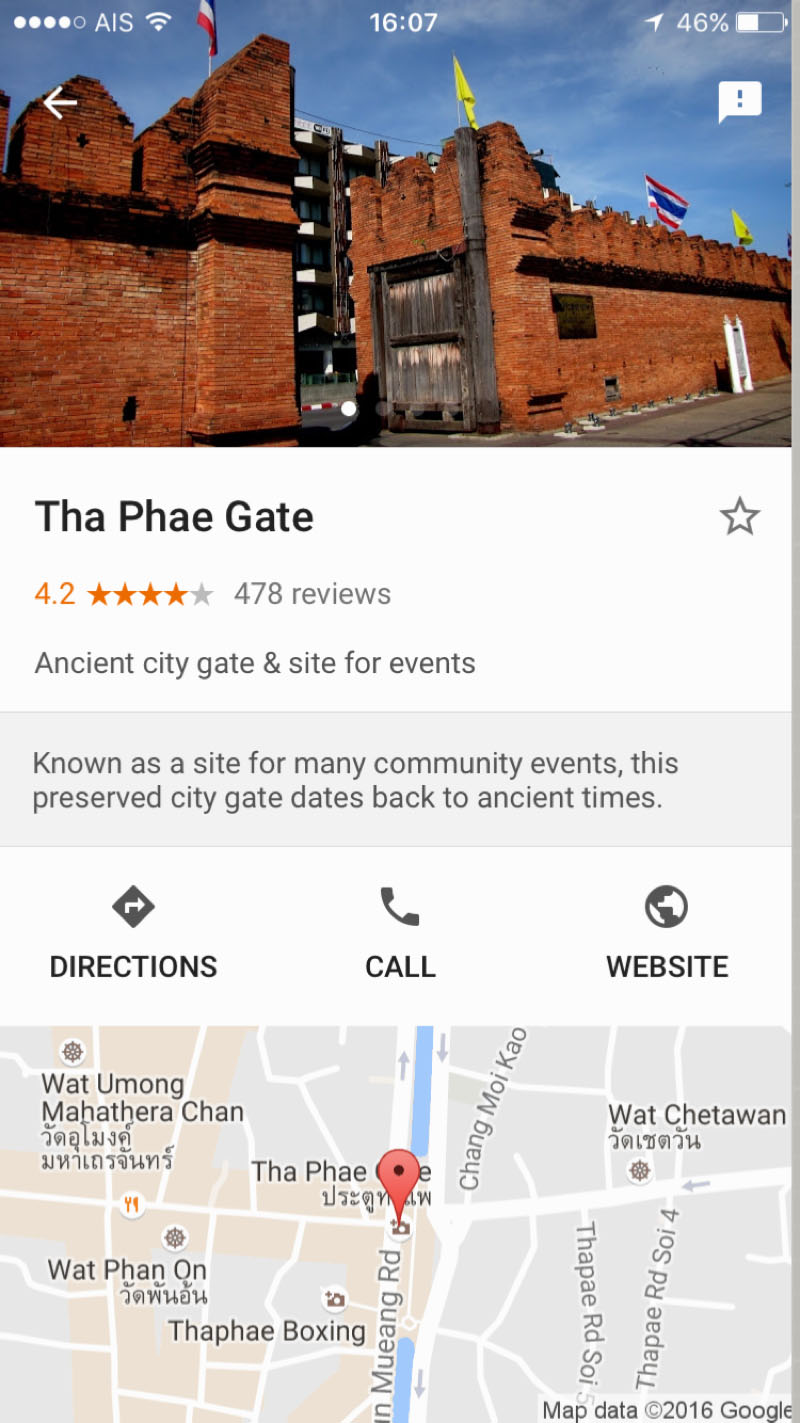The height and width of the screenshot is (1423, 800).
Task: Open the 478 reviews
Action: pos(312,594)
